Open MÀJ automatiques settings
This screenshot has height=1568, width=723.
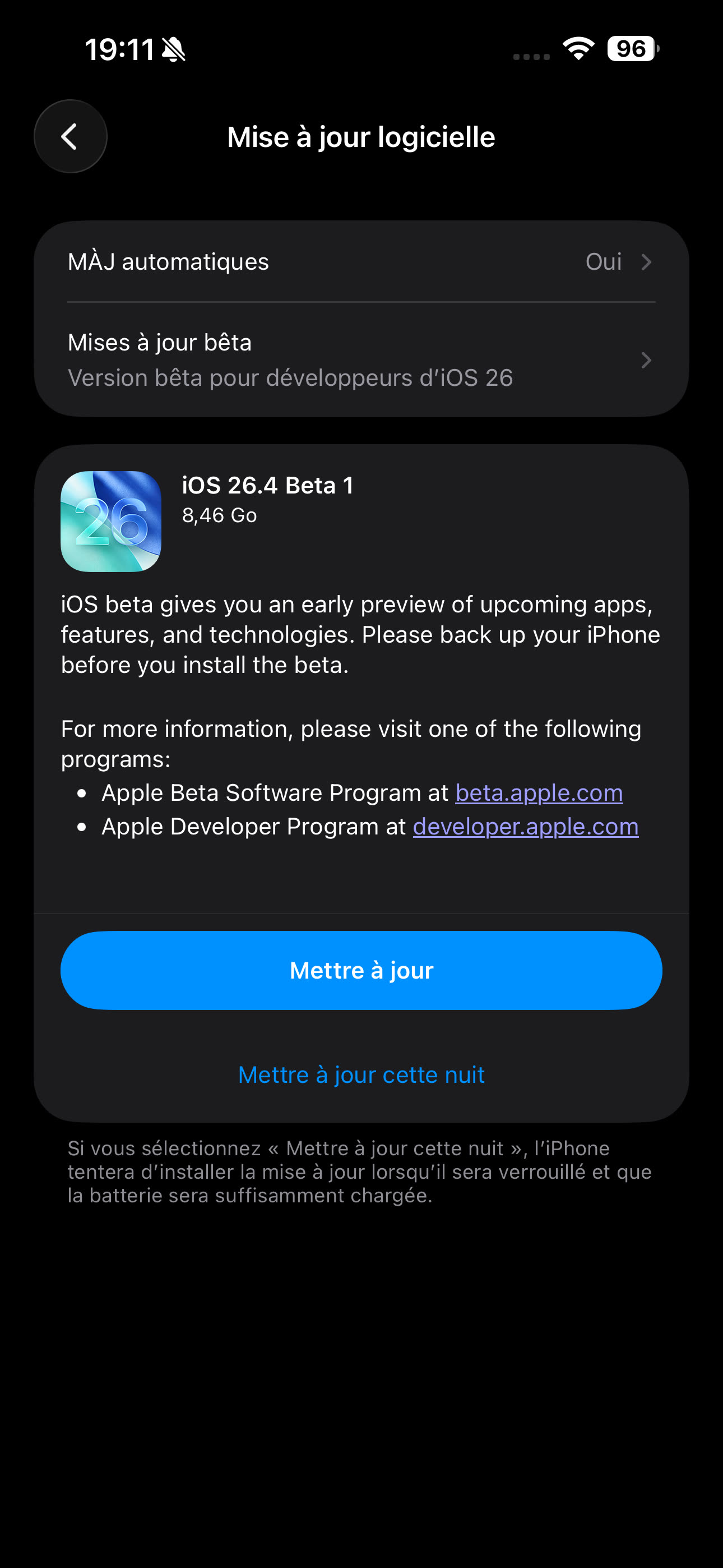click(x=361, y=262)
